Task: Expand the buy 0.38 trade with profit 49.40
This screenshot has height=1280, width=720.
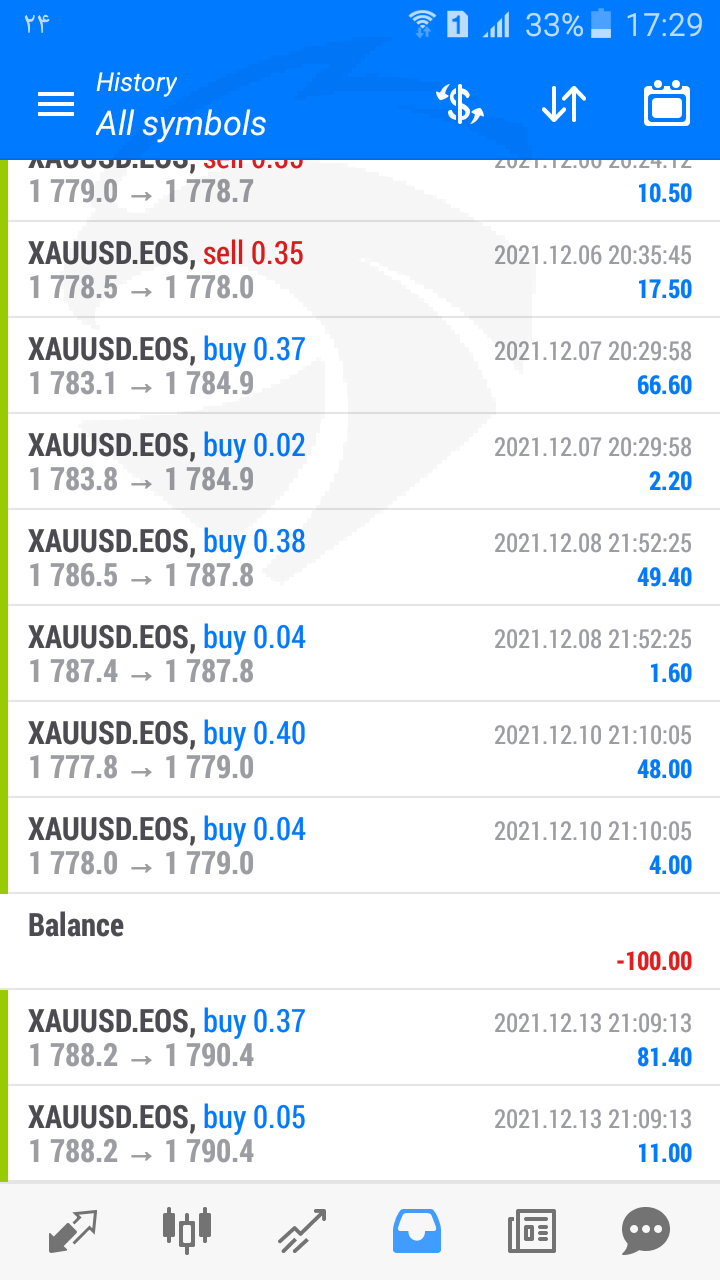Action: pyautogui.click(x=360, y=558)
